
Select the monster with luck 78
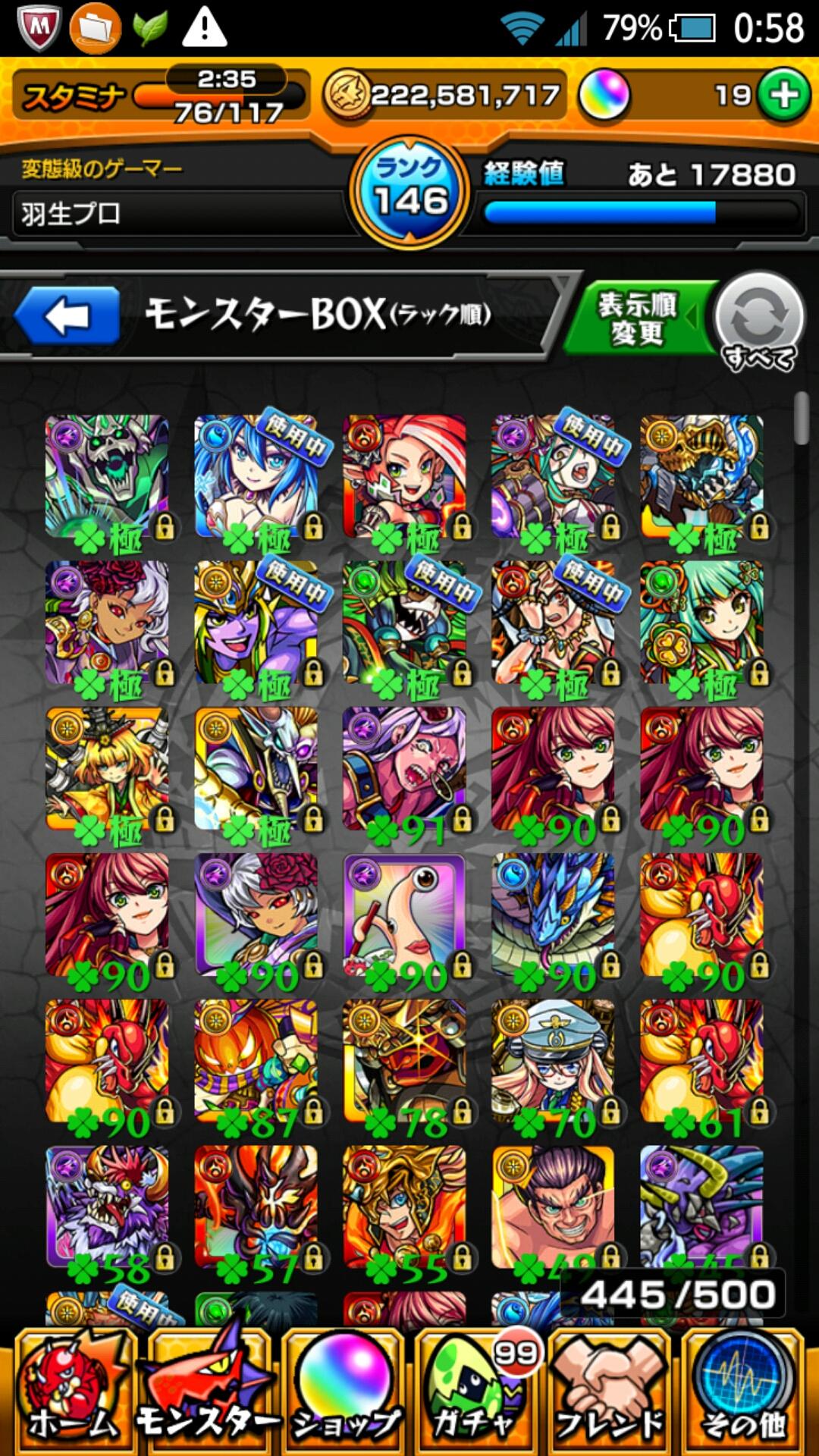click(x=404, y=1061)
